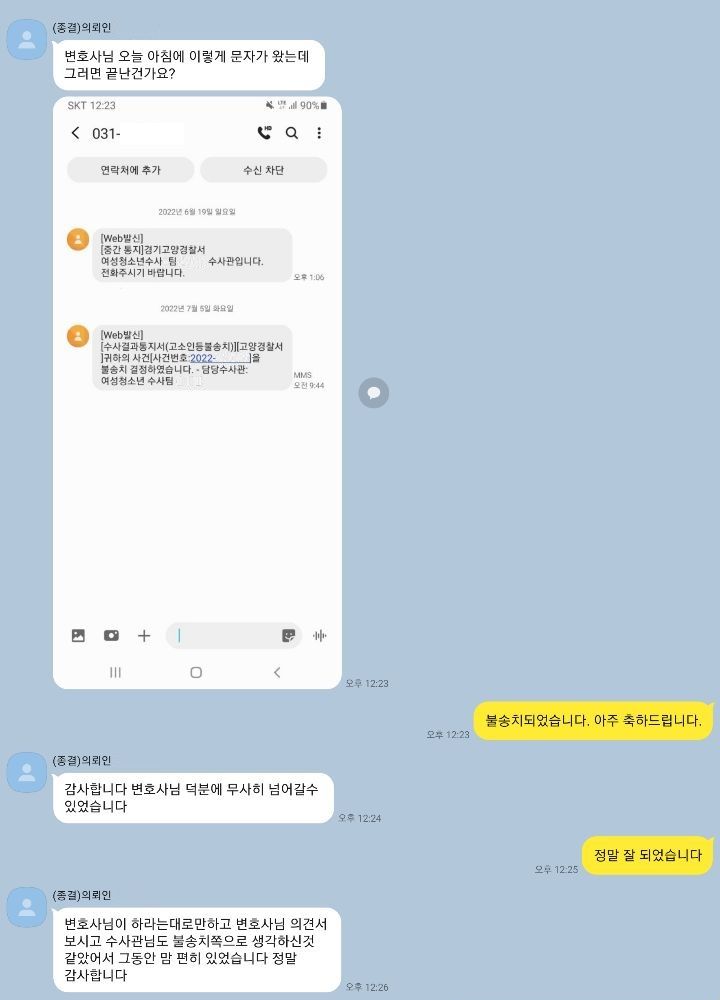
Task: Open sender's avatar above '변호사님이 하라는대로만하고' message
Action: coord(25,906)
